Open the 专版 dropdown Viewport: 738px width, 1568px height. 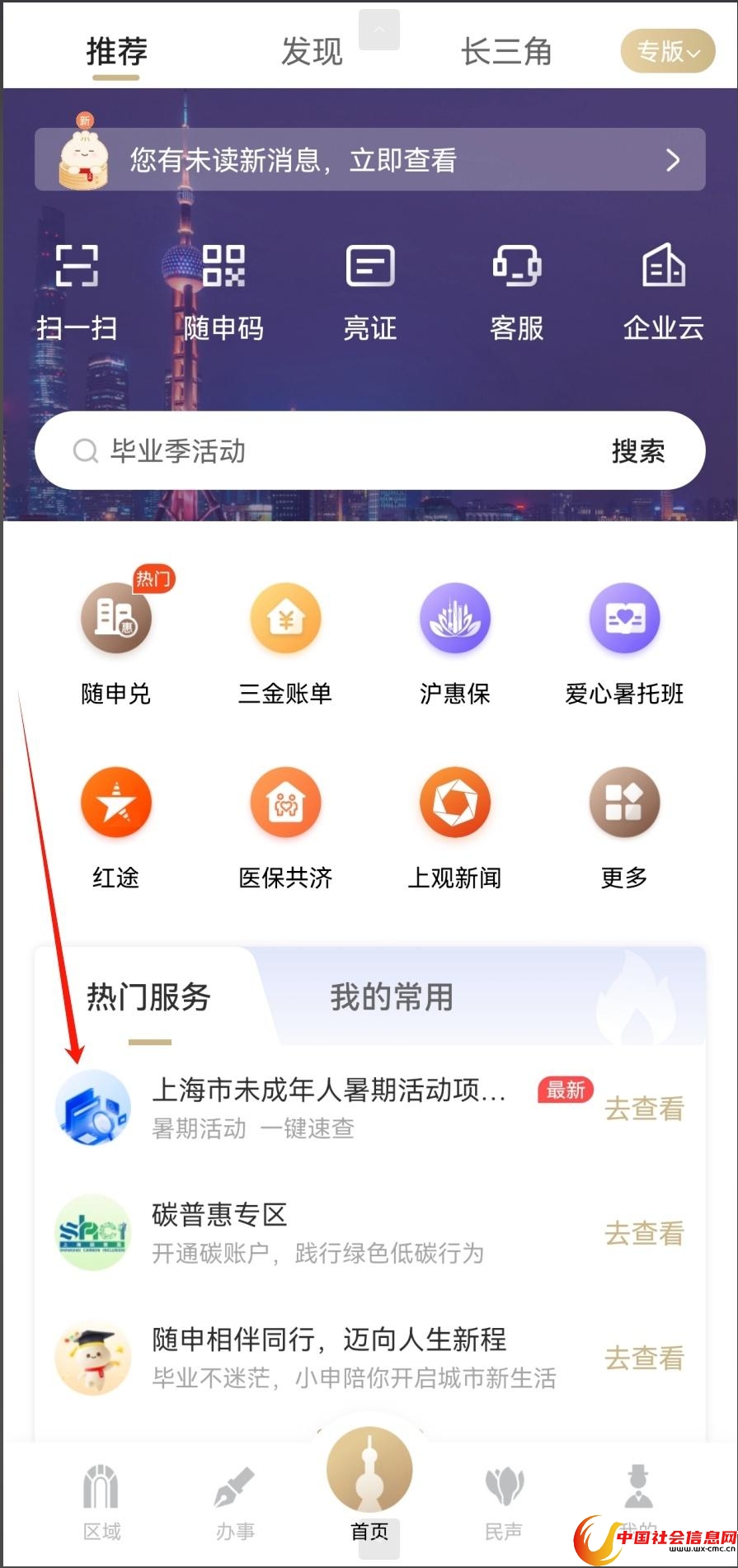pyautogui.click(x=667, y=52)
